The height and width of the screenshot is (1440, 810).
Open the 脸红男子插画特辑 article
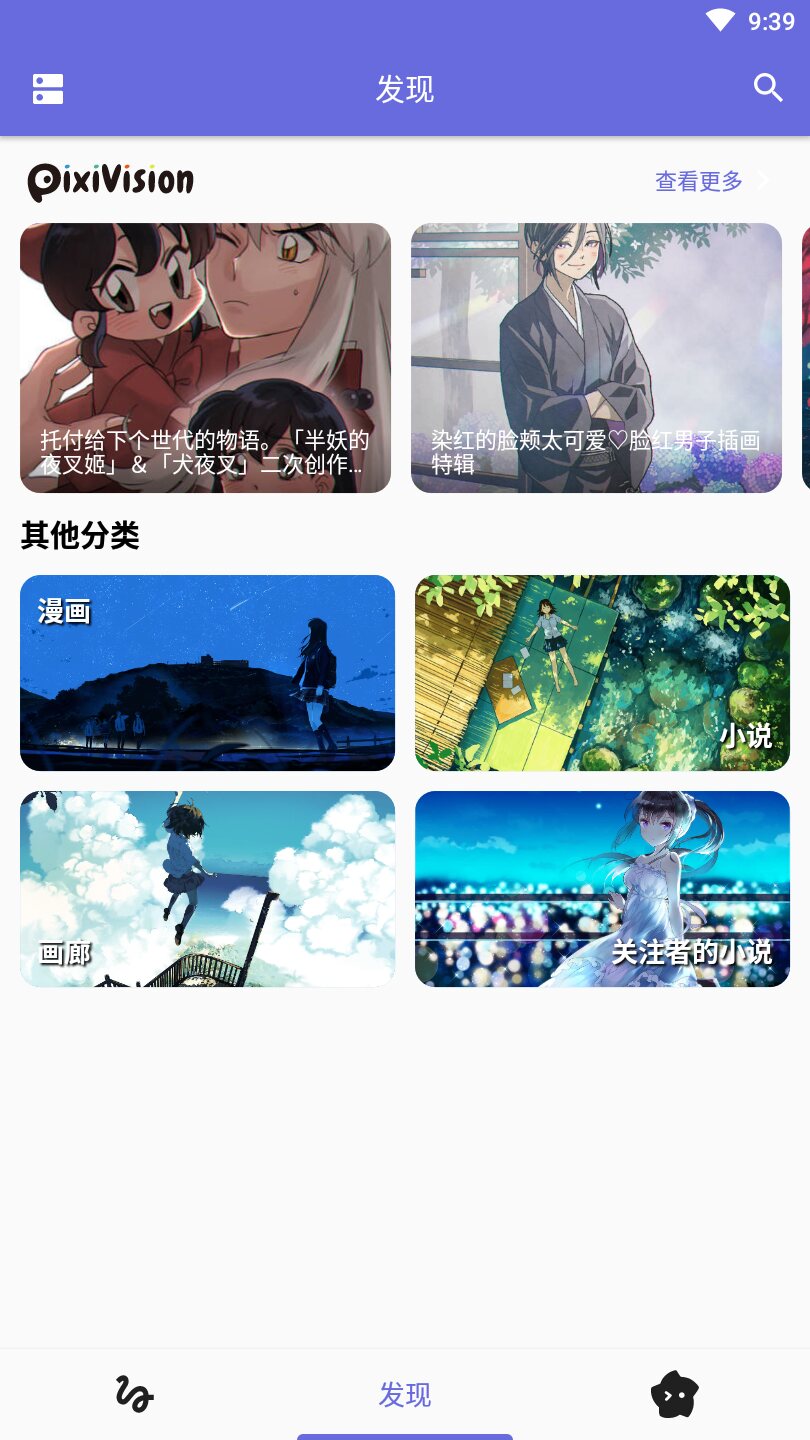coord(596,358)
